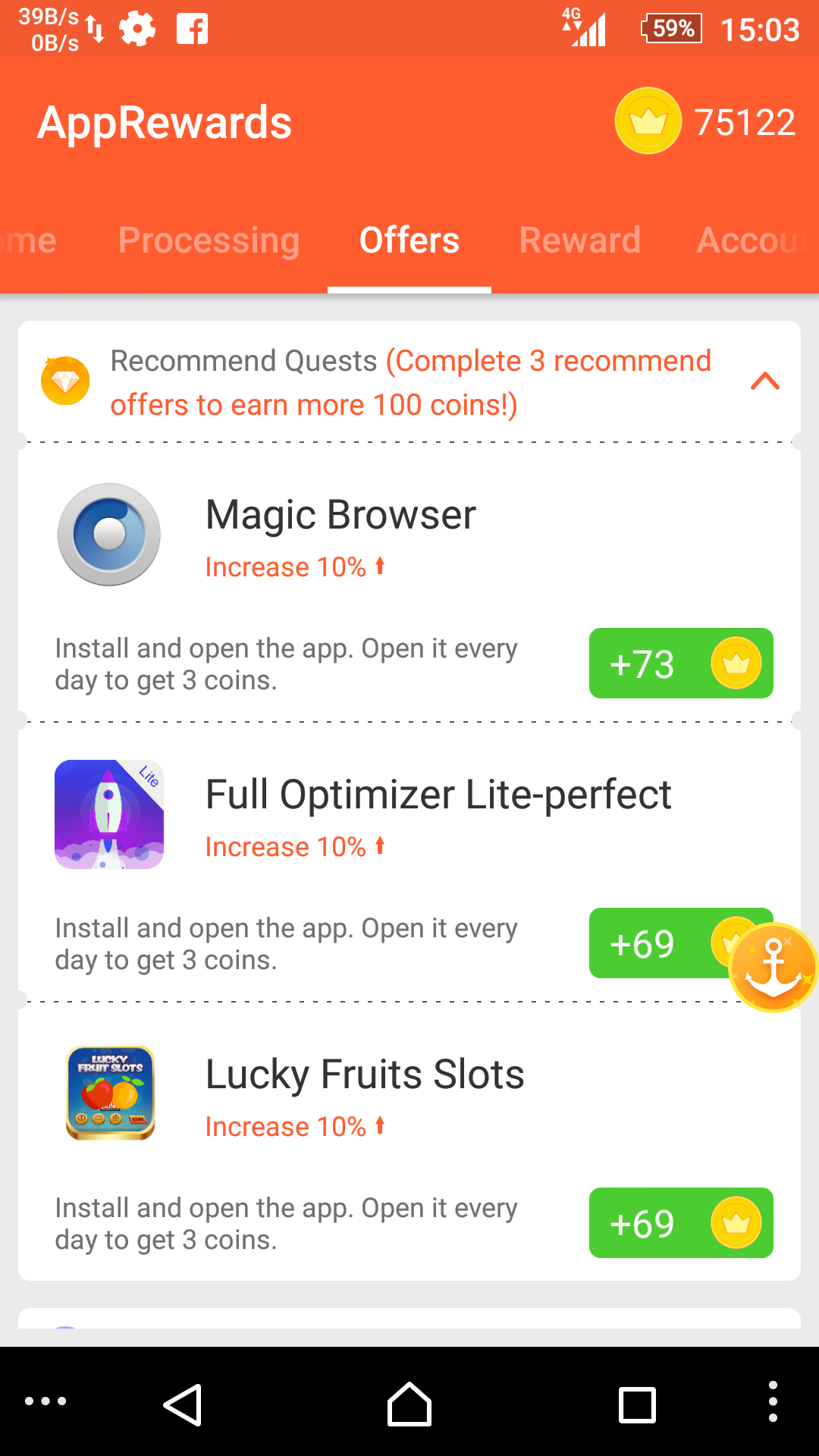The image size is (819, 1456).
Task: Claim +69 coins for Lucky Fruits Slots
Action: pyautogui.click(x=680, y=1223)
